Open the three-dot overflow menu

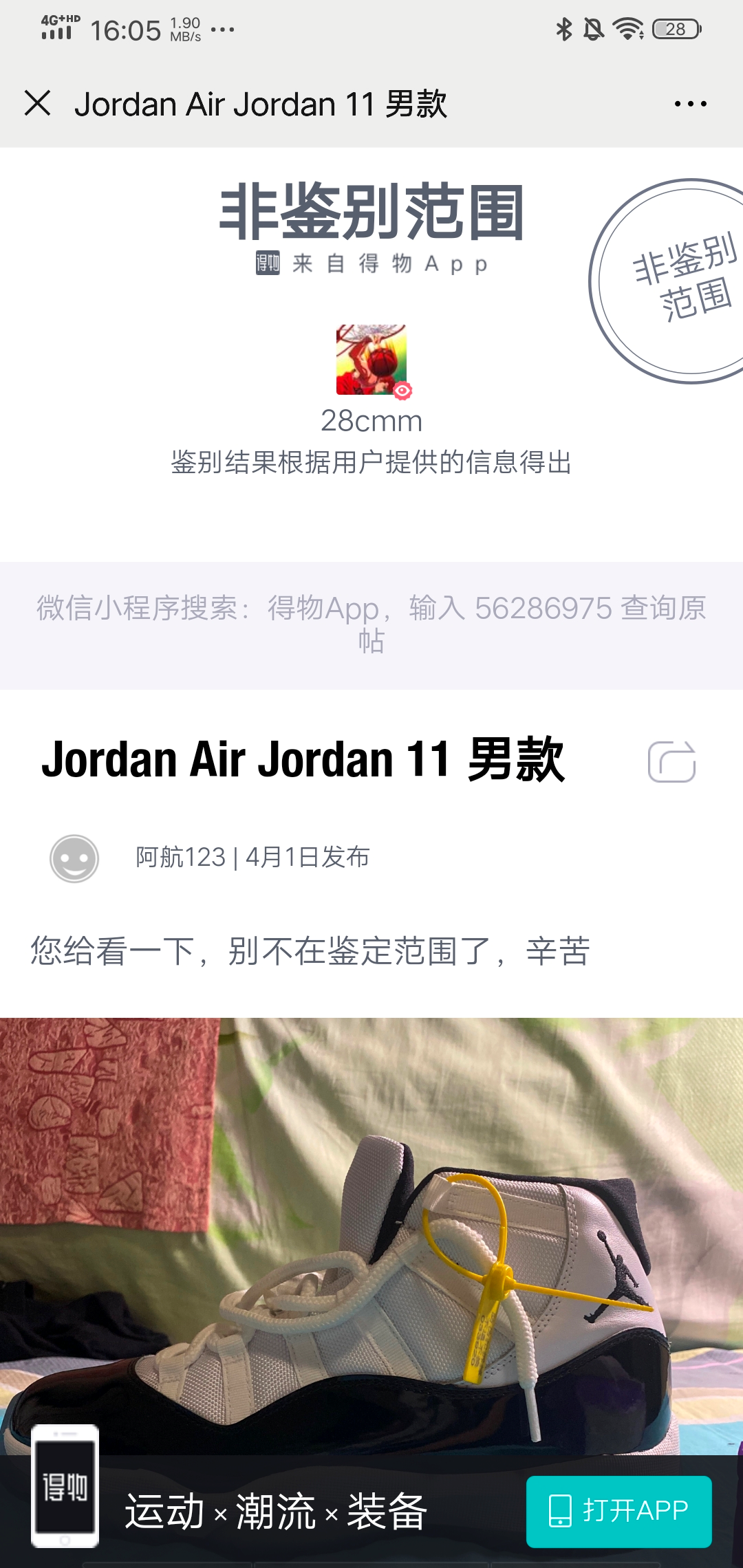tap(690, 104)
